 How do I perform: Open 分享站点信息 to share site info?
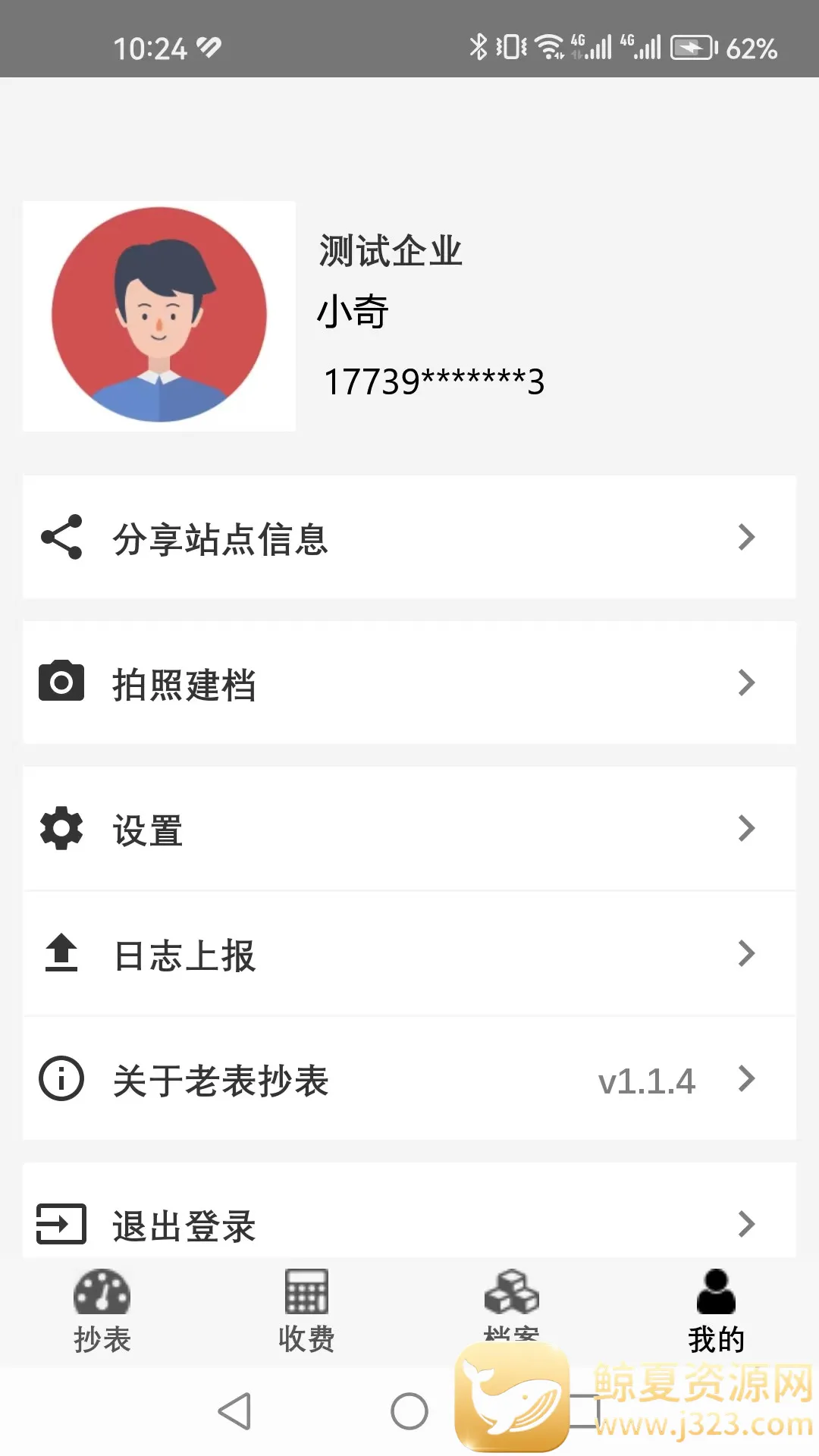(x=409, y=538)
